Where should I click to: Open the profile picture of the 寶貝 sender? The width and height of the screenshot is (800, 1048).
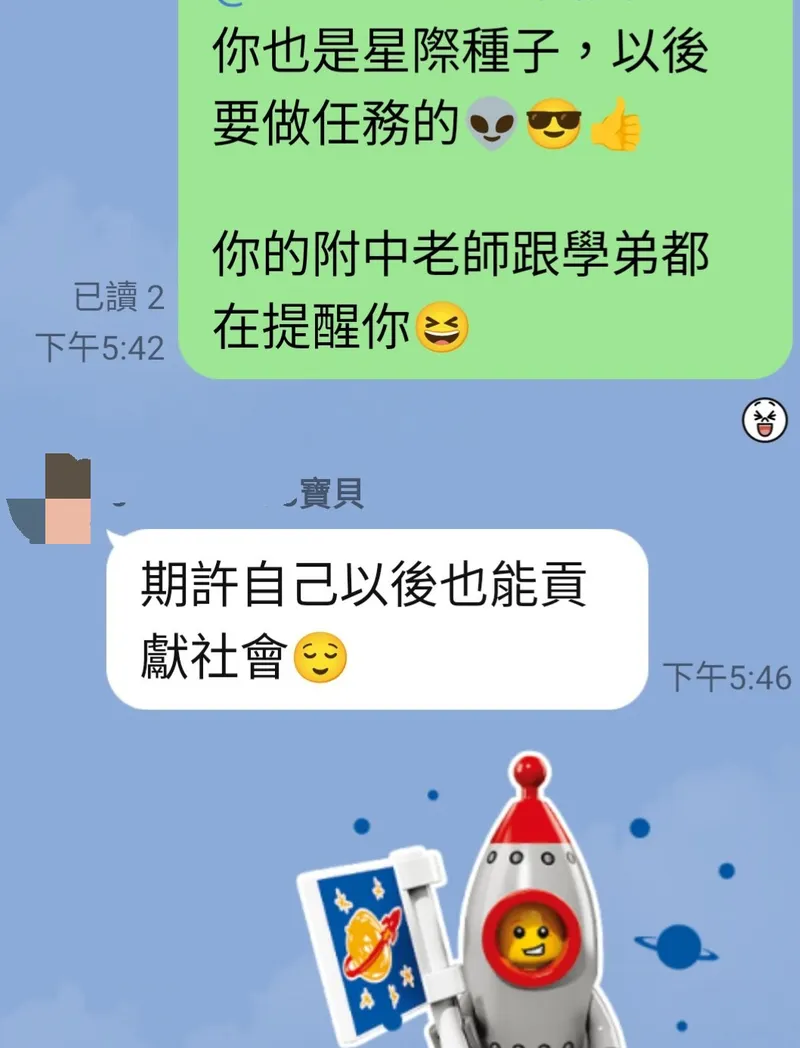pos(49,497)
